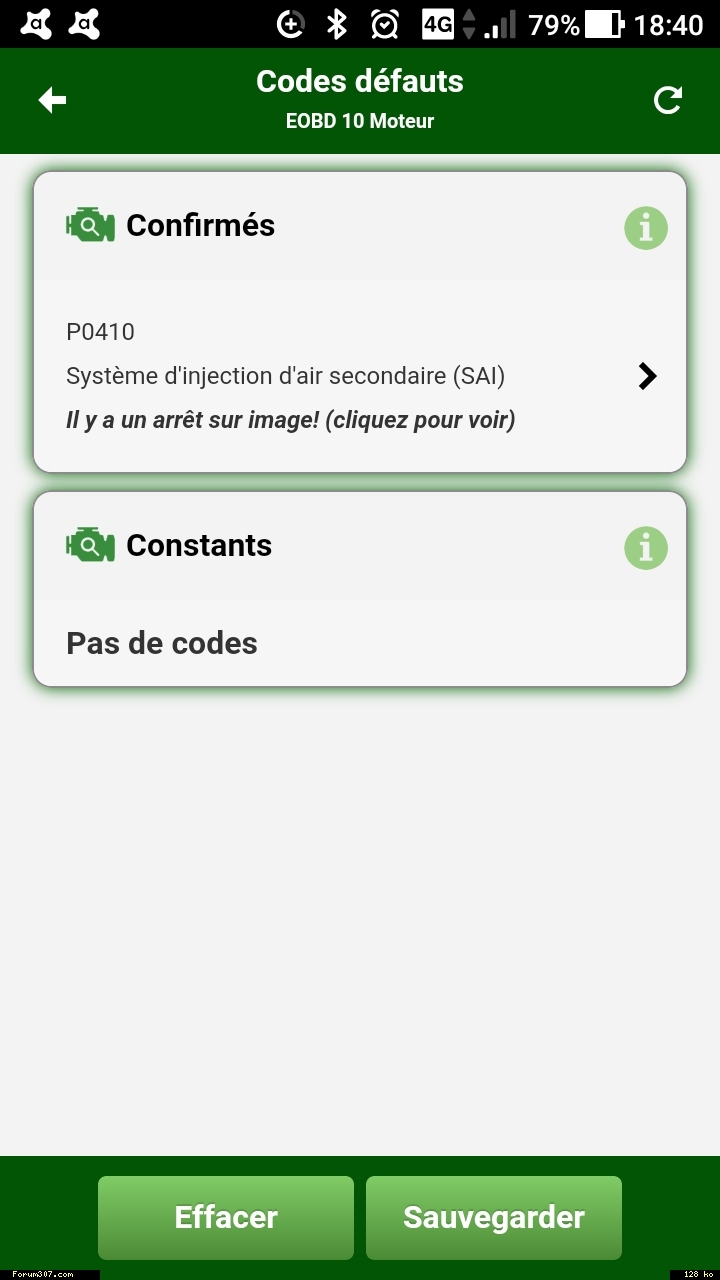This screenshot has height=1280, width=720.
Task: Open the P0410 fault code details
Action: click(x=360, y=376)
